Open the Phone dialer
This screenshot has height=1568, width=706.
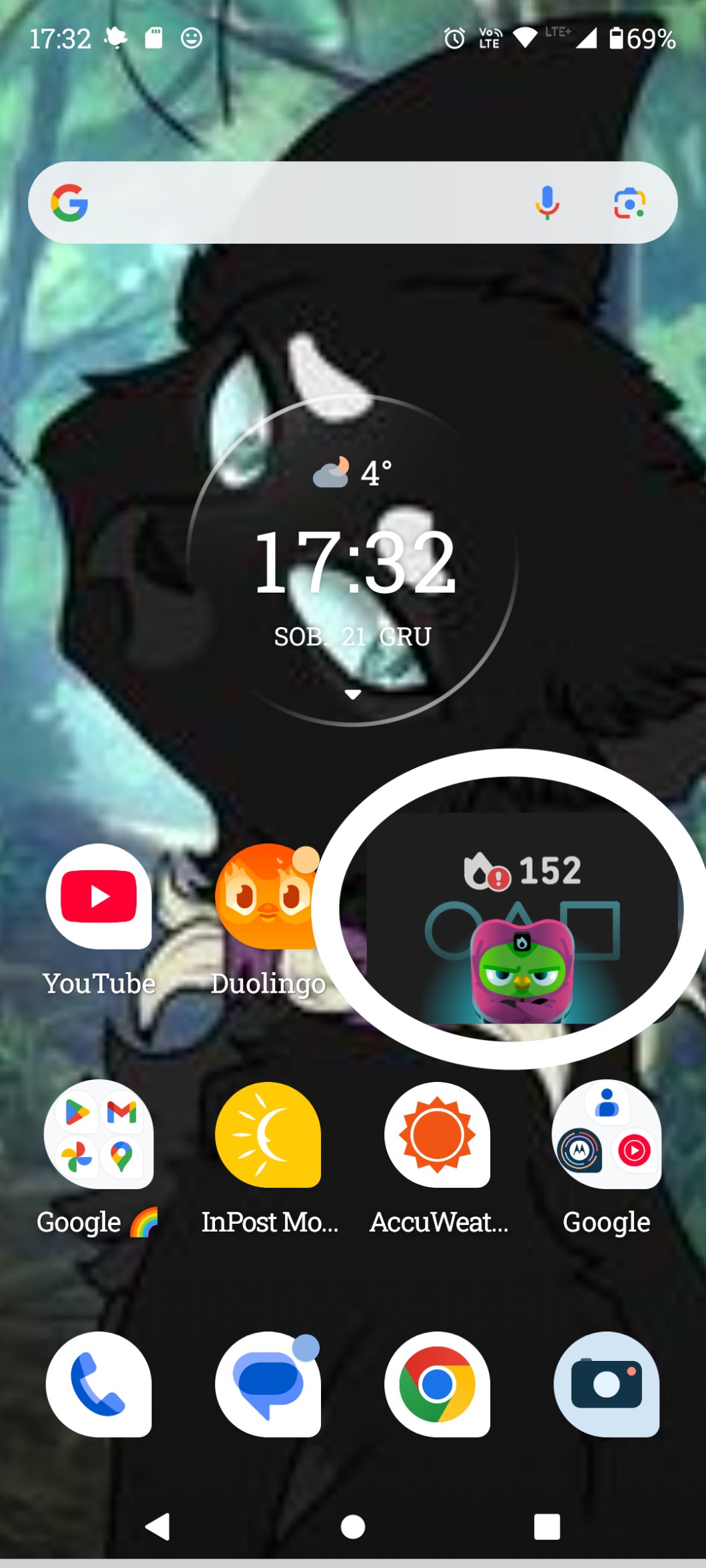[x=99, y=1384]
